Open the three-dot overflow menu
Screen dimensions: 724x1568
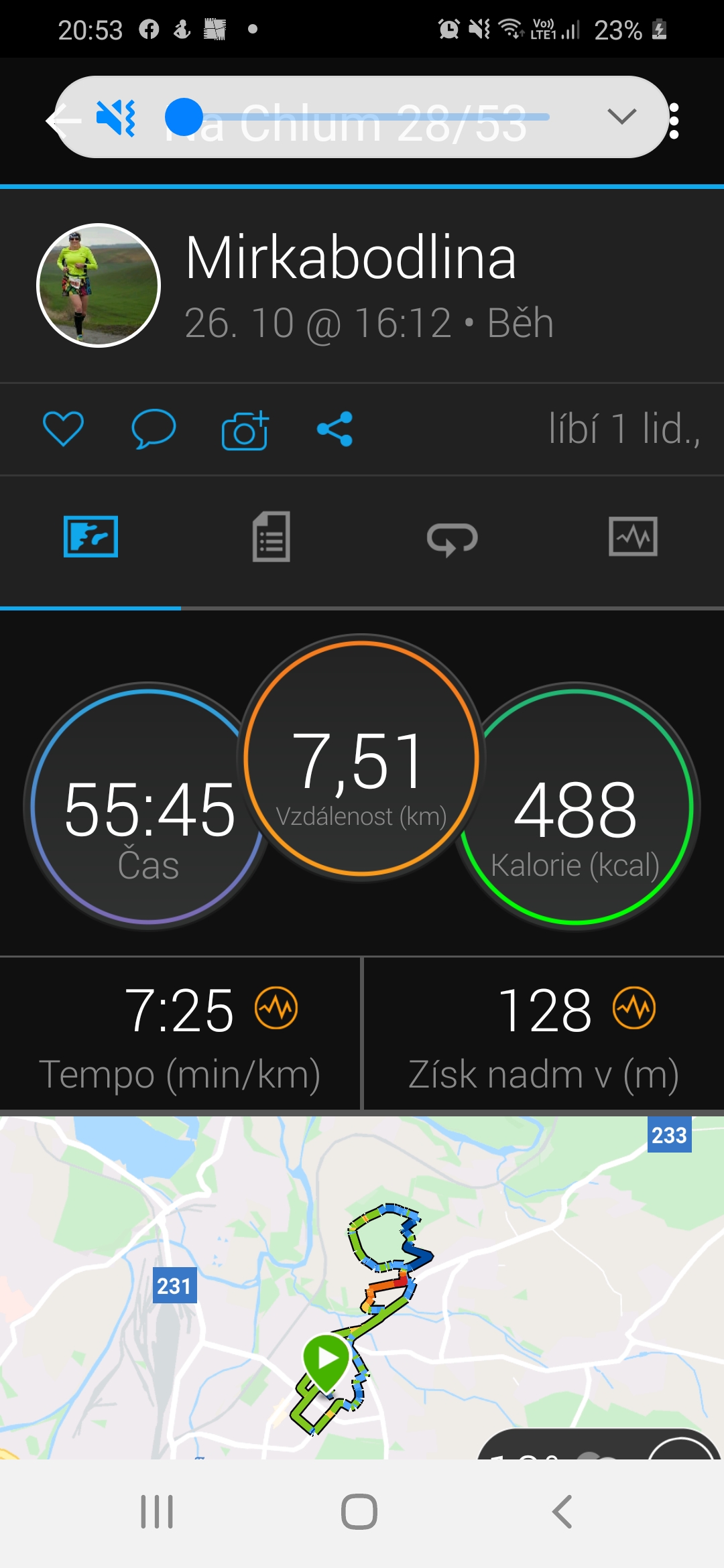[674, 121]
